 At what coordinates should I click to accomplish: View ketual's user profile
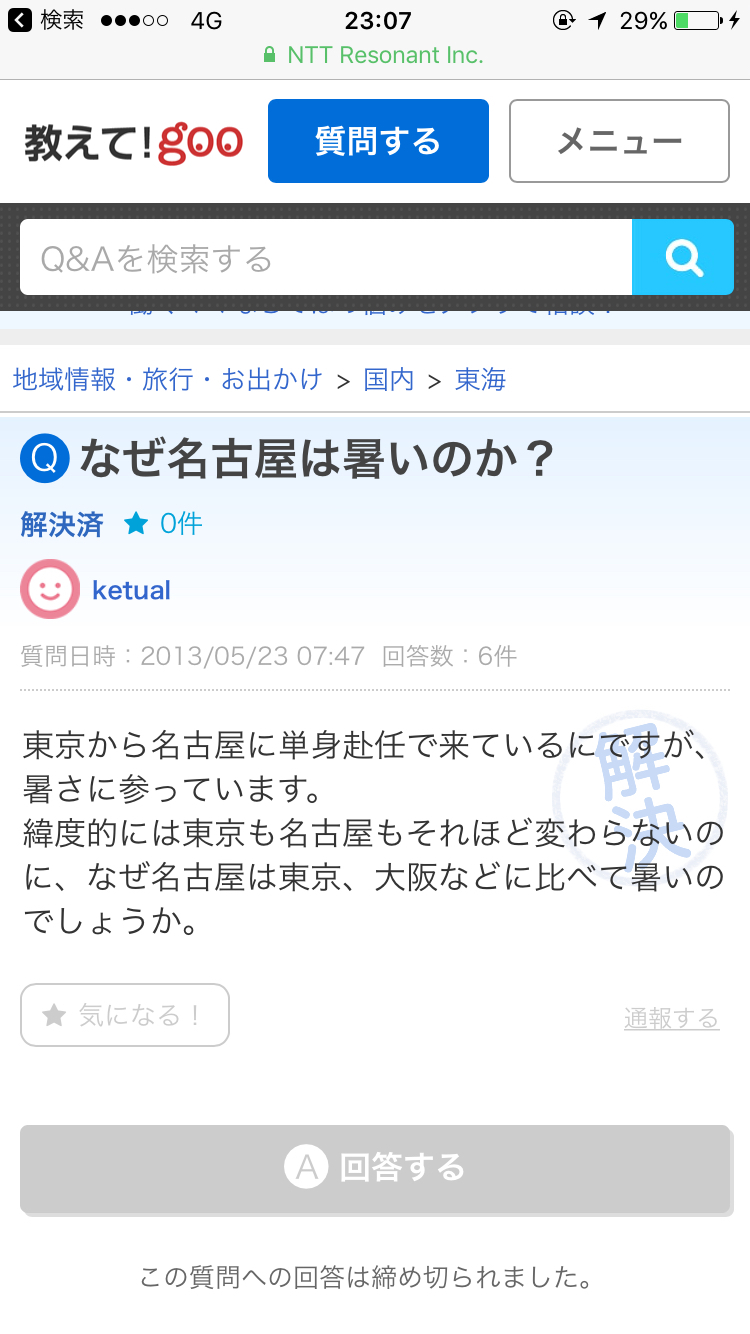131,590
